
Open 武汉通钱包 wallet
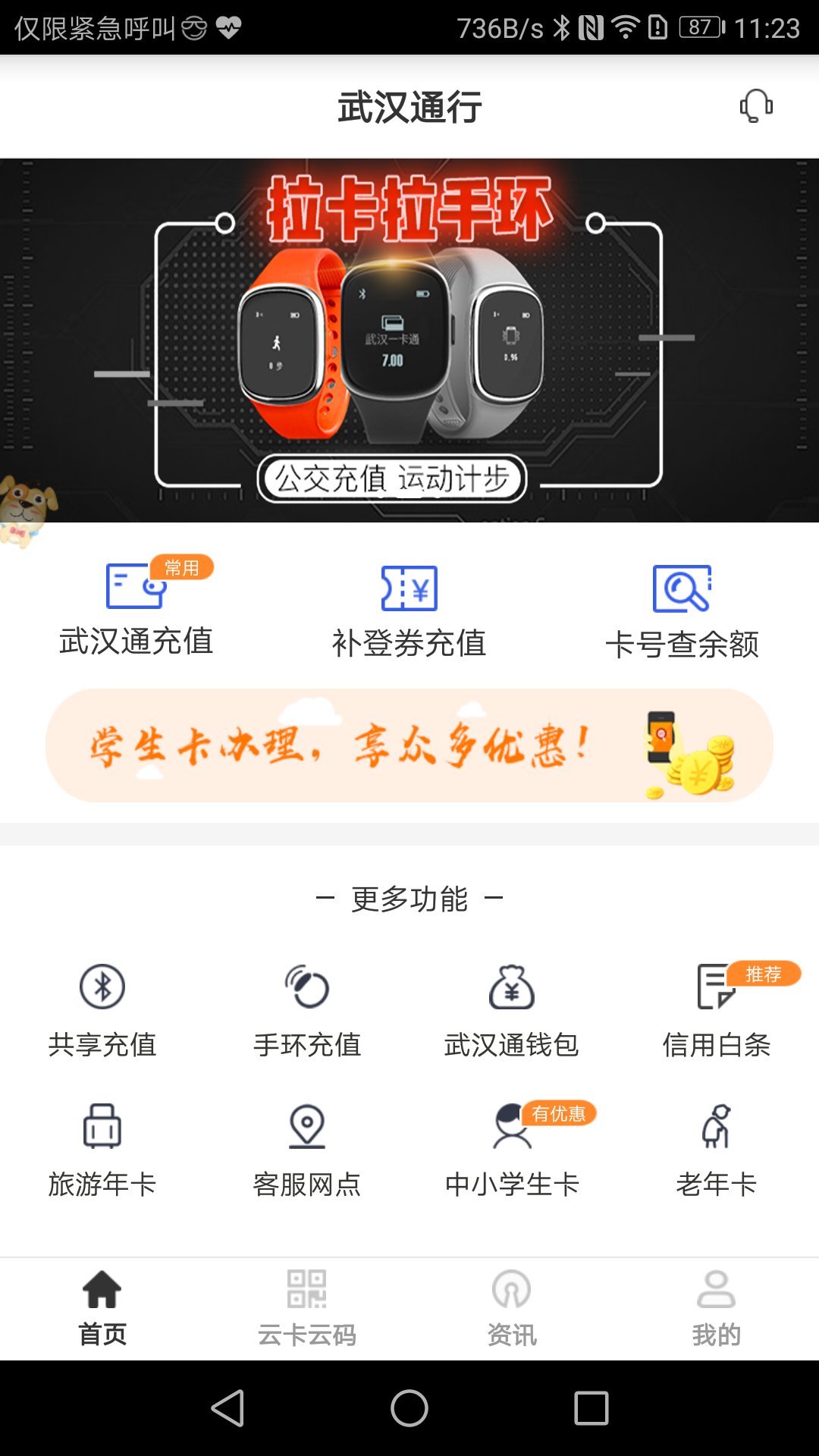[x=512, y=1010]
